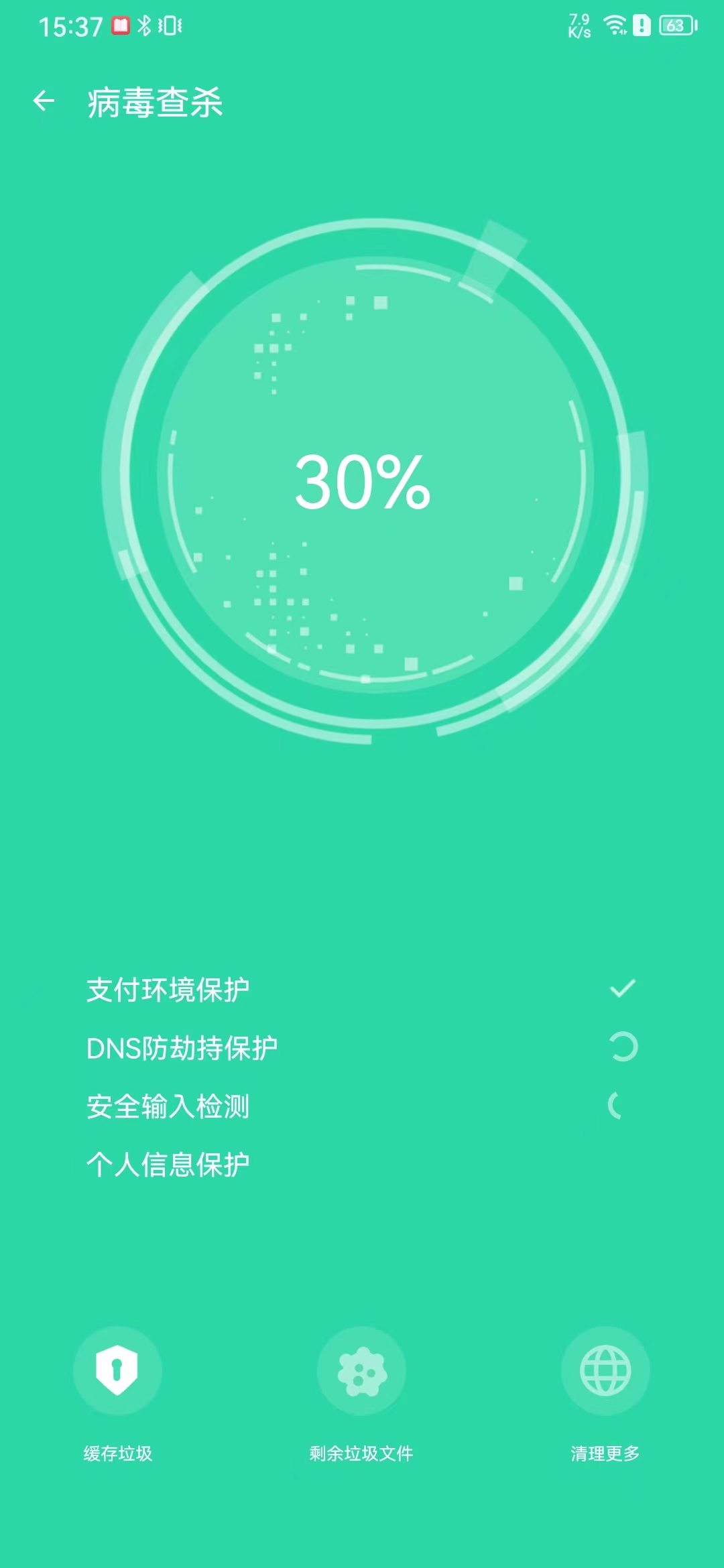Tap the Bluetooth icon in the status bar
Viewport: 724px width, 1568px height.
pyautogui.click(x=145, y=25)
